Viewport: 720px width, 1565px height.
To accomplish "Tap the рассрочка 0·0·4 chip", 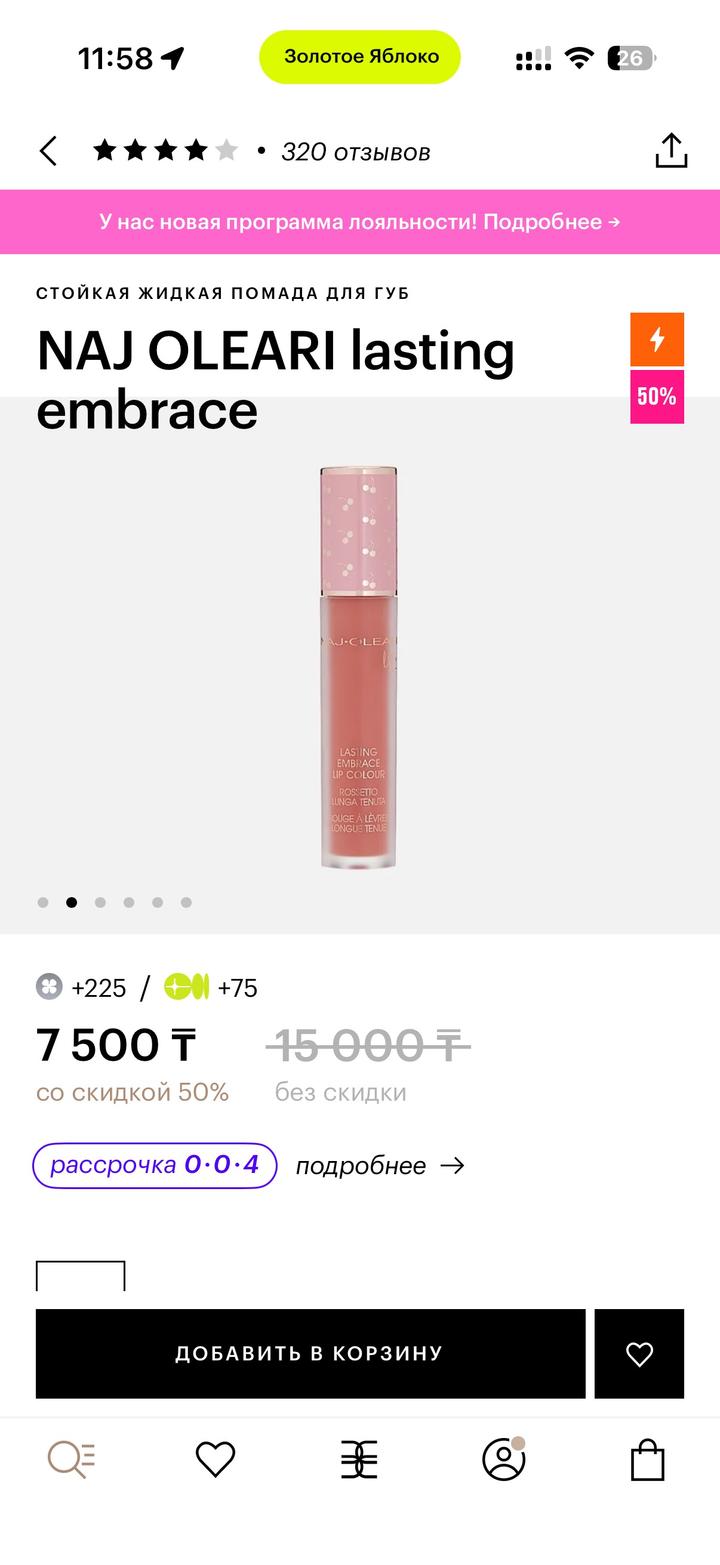I will [155, 1165].
